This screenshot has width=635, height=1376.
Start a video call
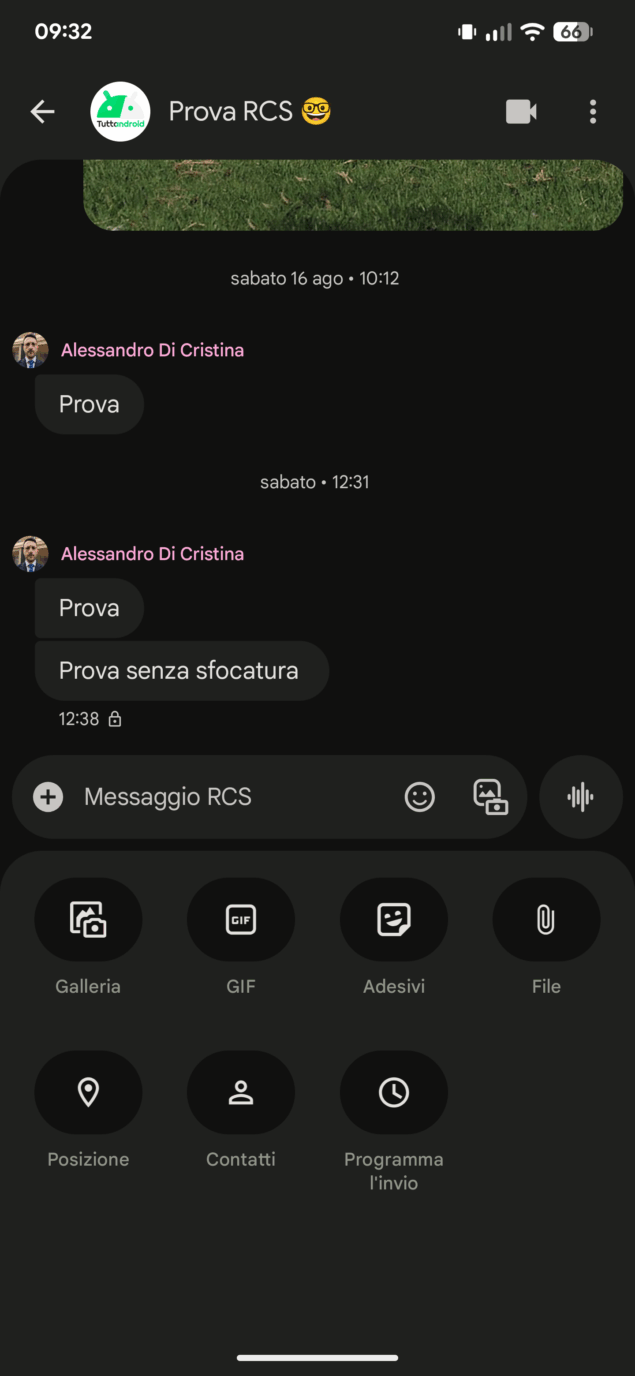[521, 112]
